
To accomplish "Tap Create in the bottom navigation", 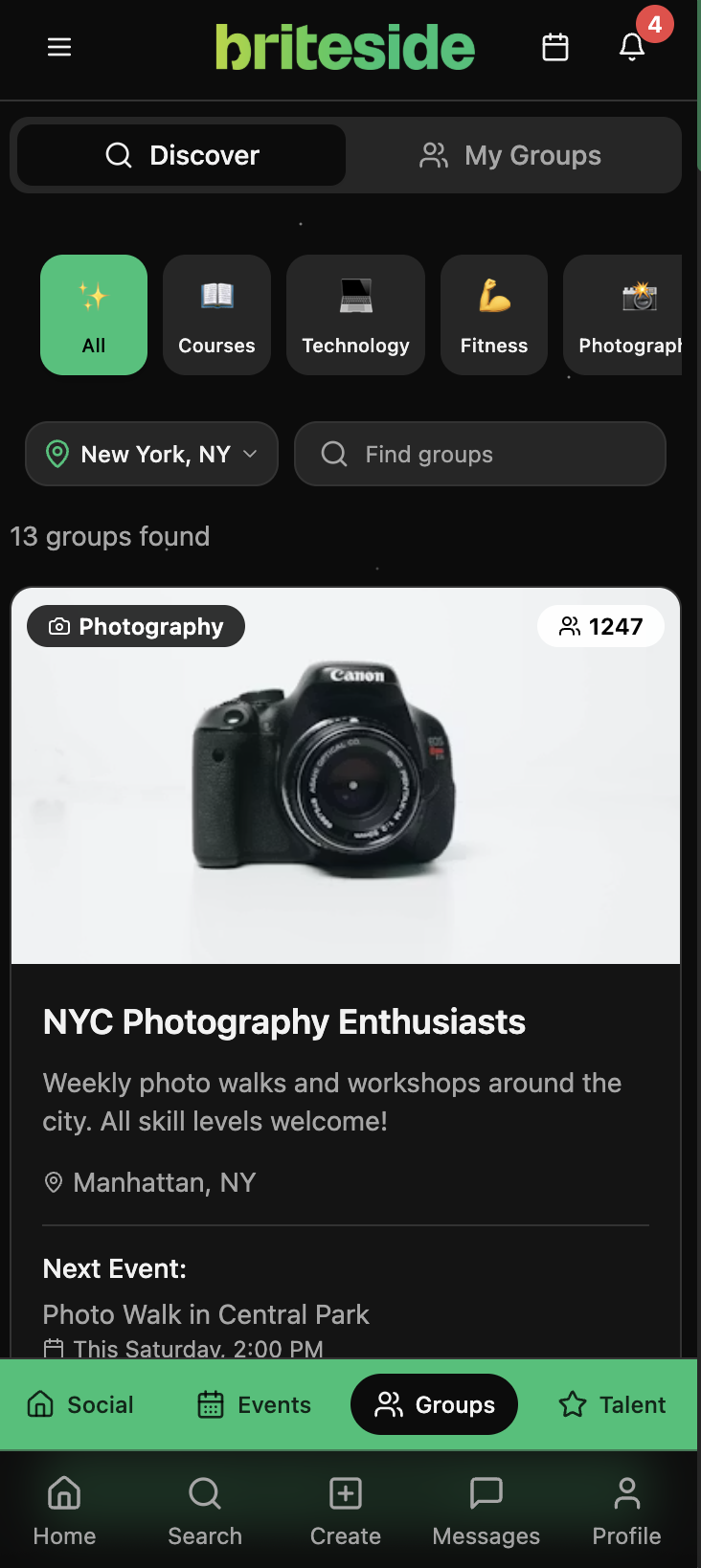I will click(346, 1510).
